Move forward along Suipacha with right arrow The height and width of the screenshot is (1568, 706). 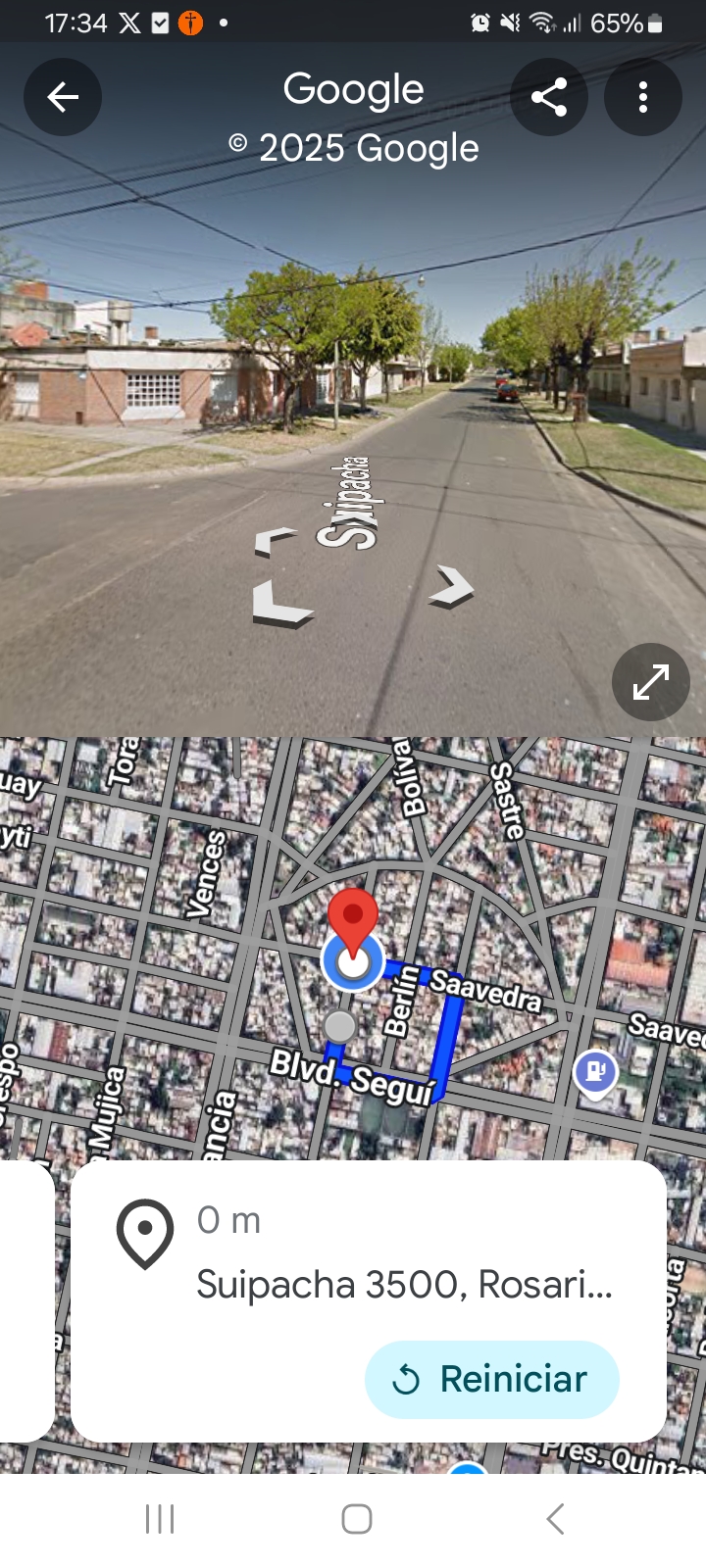[x=452, y=587]
